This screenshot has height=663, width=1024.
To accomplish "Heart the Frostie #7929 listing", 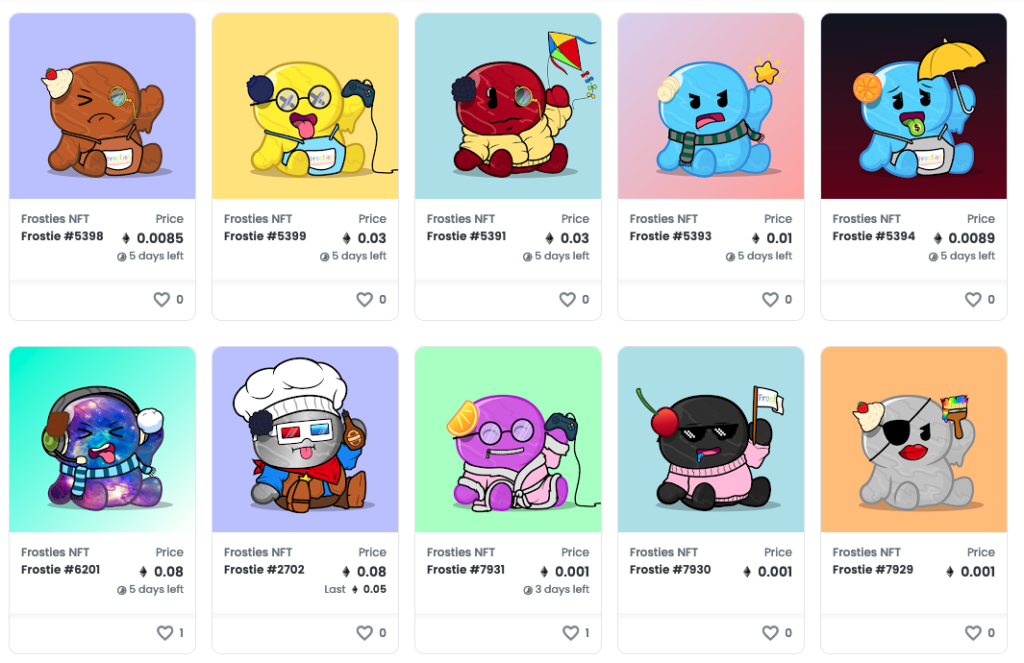I will [x=973, y=633].
